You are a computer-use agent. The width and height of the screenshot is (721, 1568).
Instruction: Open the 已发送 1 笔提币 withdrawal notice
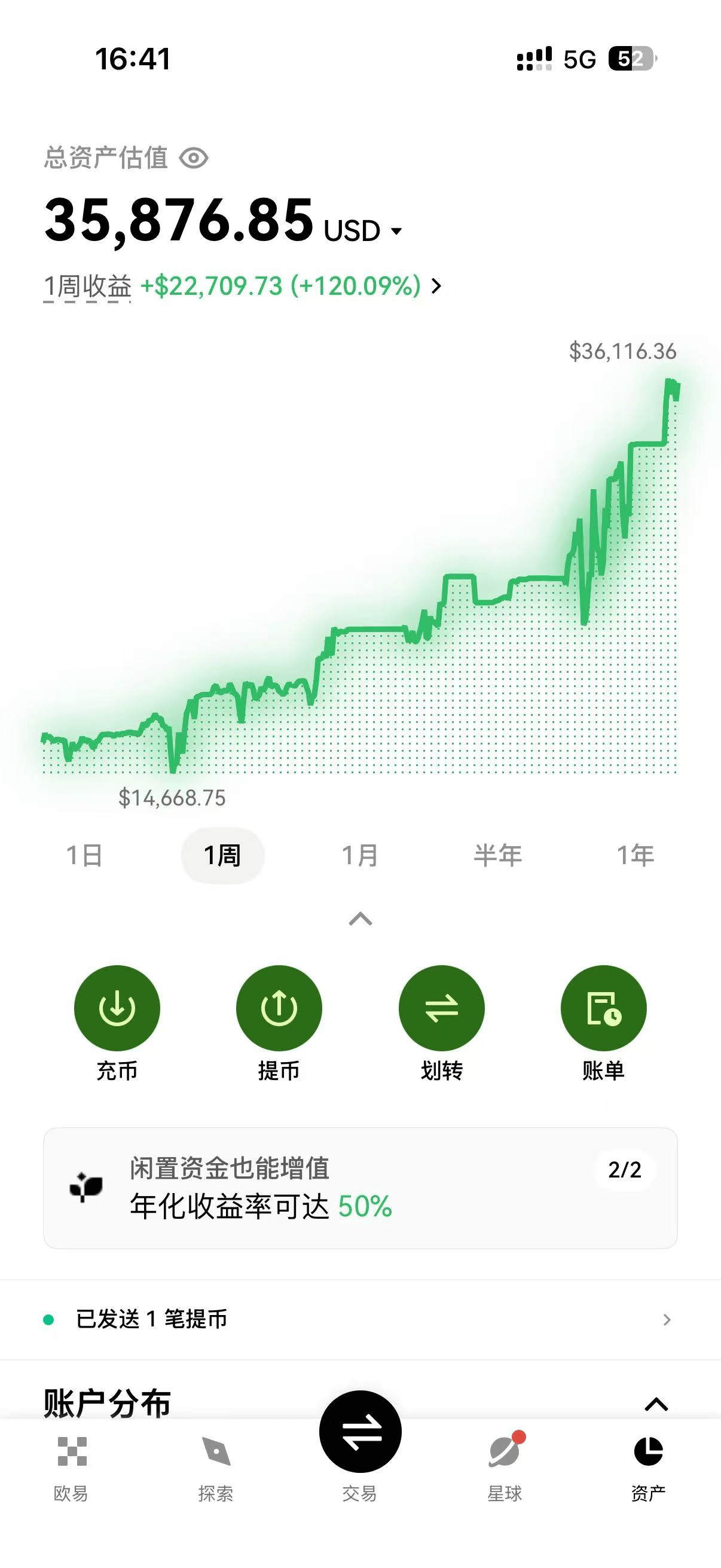point(360,1319)
